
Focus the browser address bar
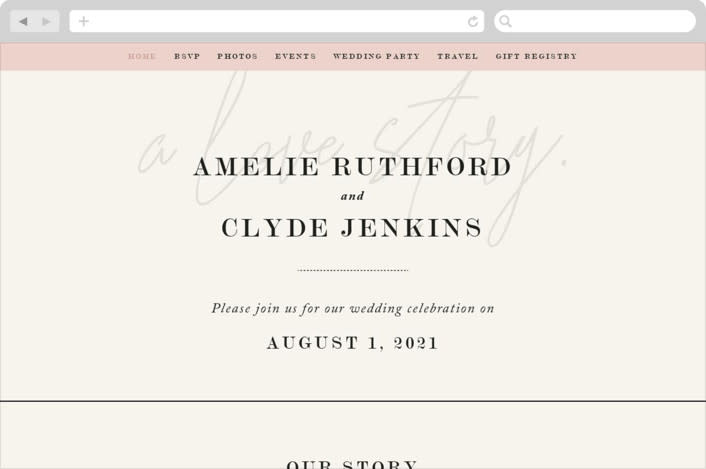click(275, 21)
